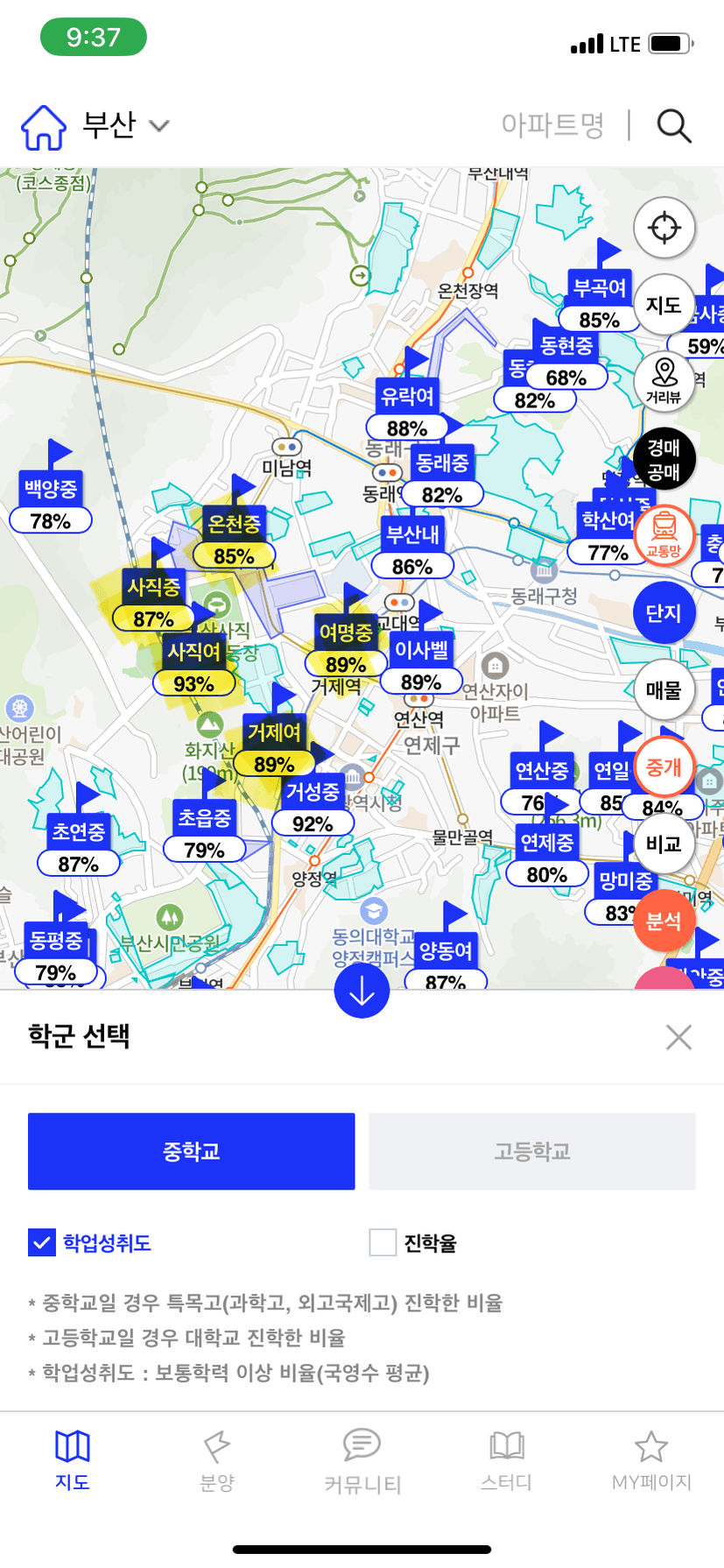This screenshot has height=1568, width=724.
Task: Uncheck the 학업성취도 checkbox
Action: [x=42, y=1242]
